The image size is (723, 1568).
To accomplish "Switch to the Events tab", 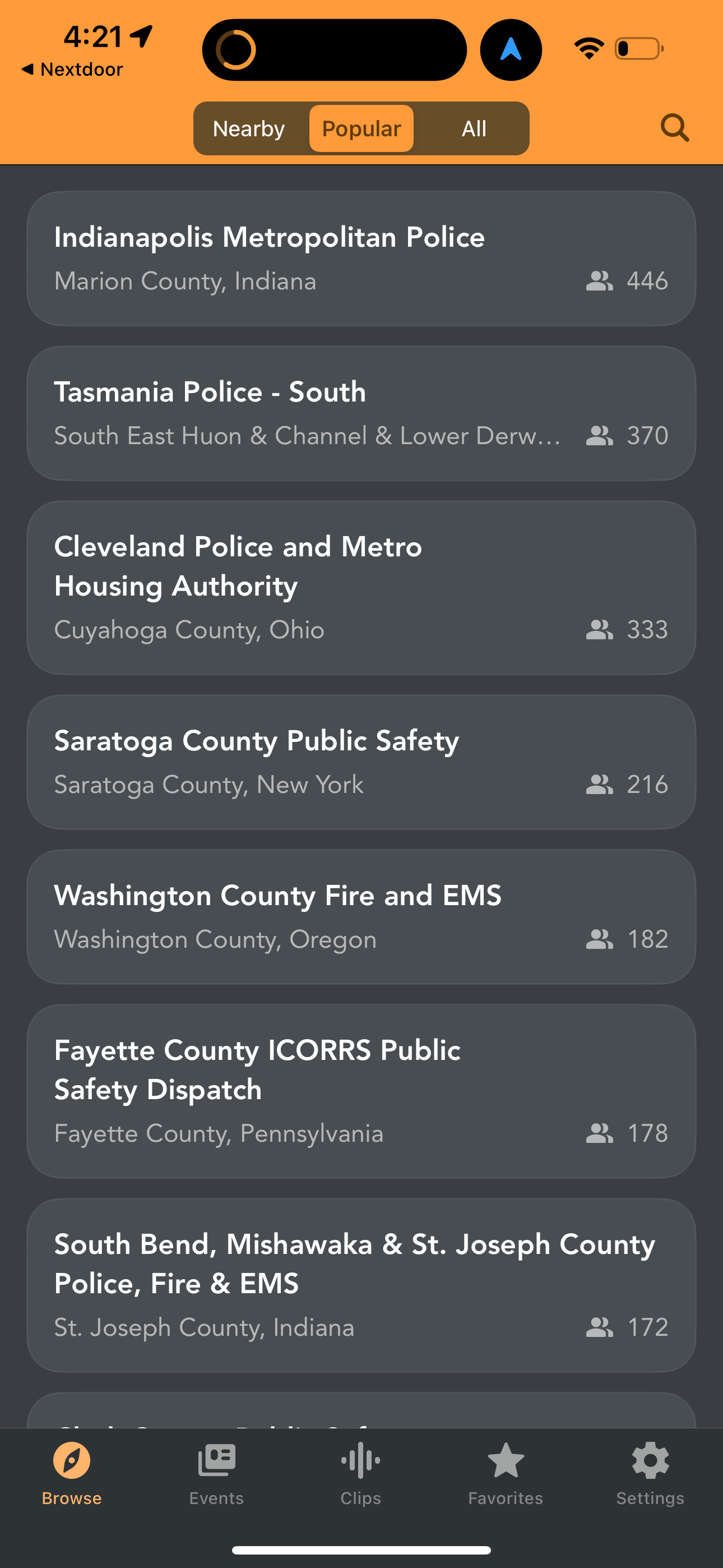I will [x=217, y=1463].
